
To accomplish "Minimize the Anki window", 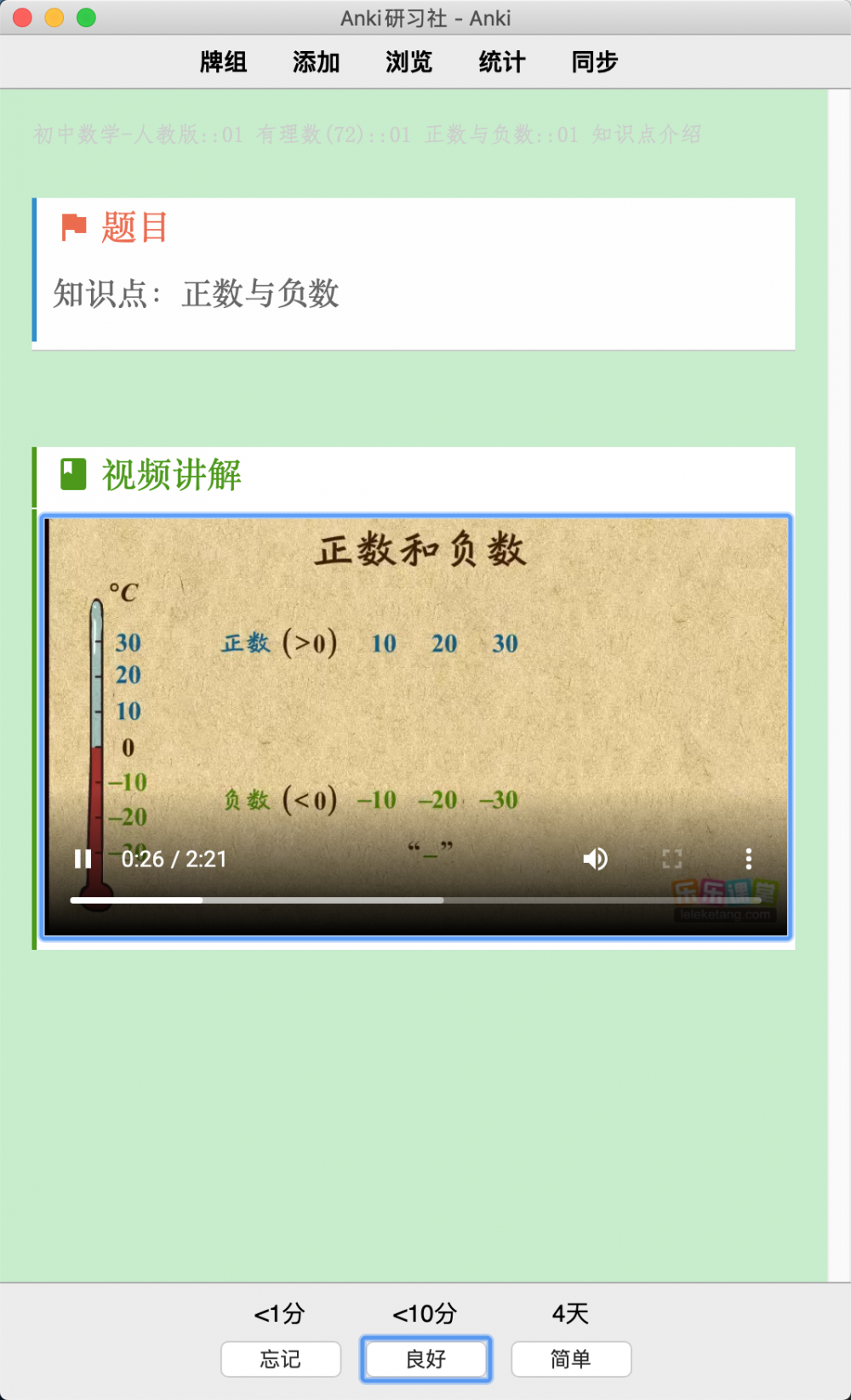I will pyautogui.click(x=54, y=17).
